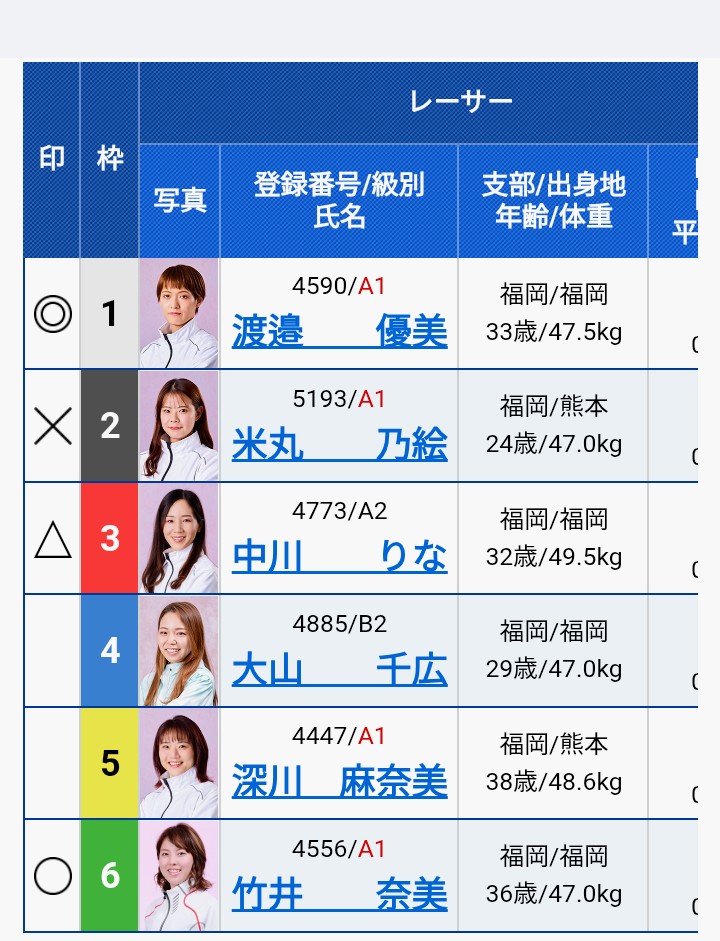Open racer profile for 渡邉 優美
The height and width of the screenshot is (941, 720).
coord(339,332)
